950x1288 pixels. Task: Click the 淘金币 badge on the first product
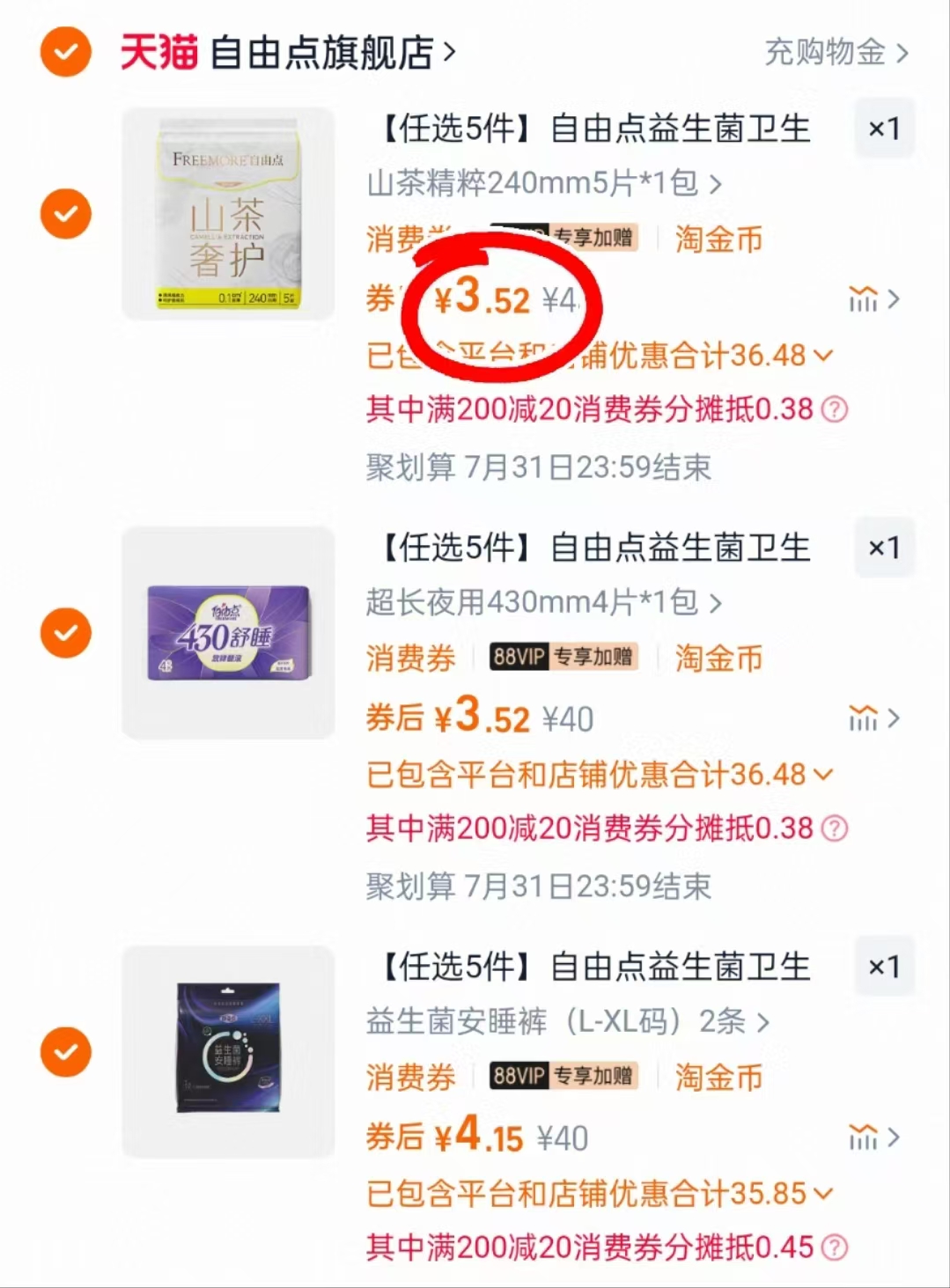click(x=718, y=239)
